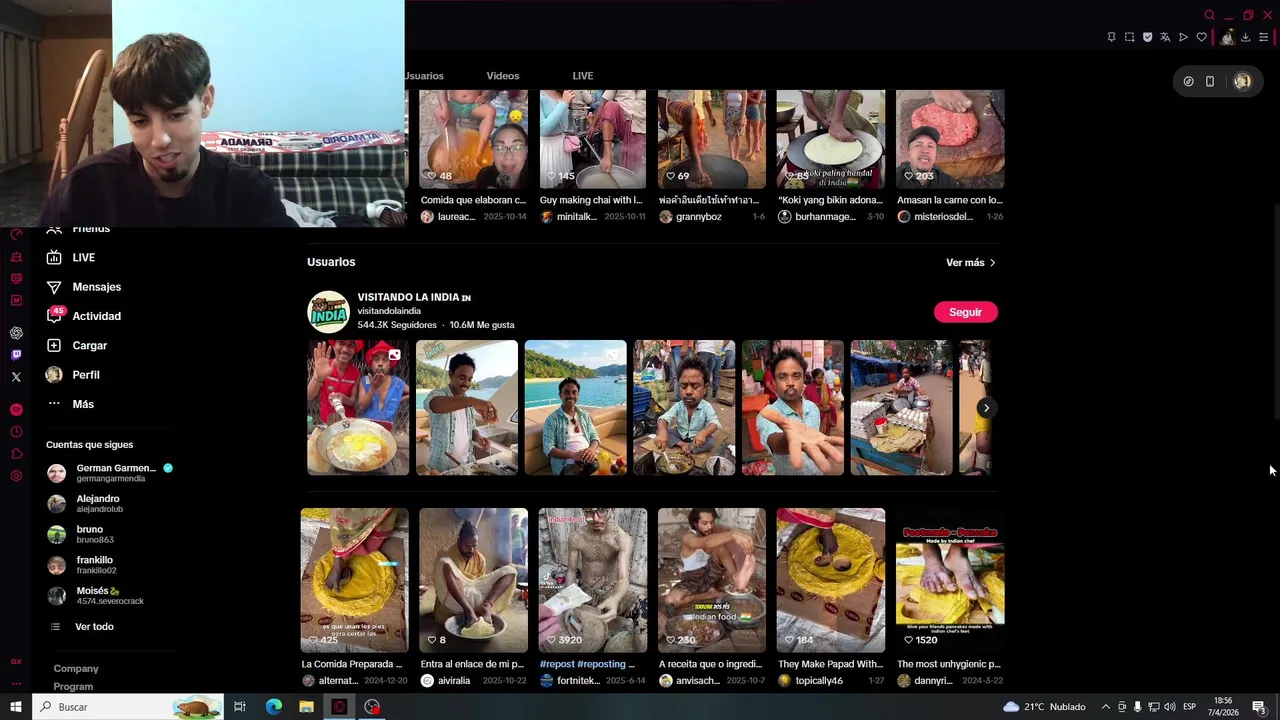Go to Perfil
Image resolution: width=1280 pixels, height=720 pixels.
click(85, 375)
